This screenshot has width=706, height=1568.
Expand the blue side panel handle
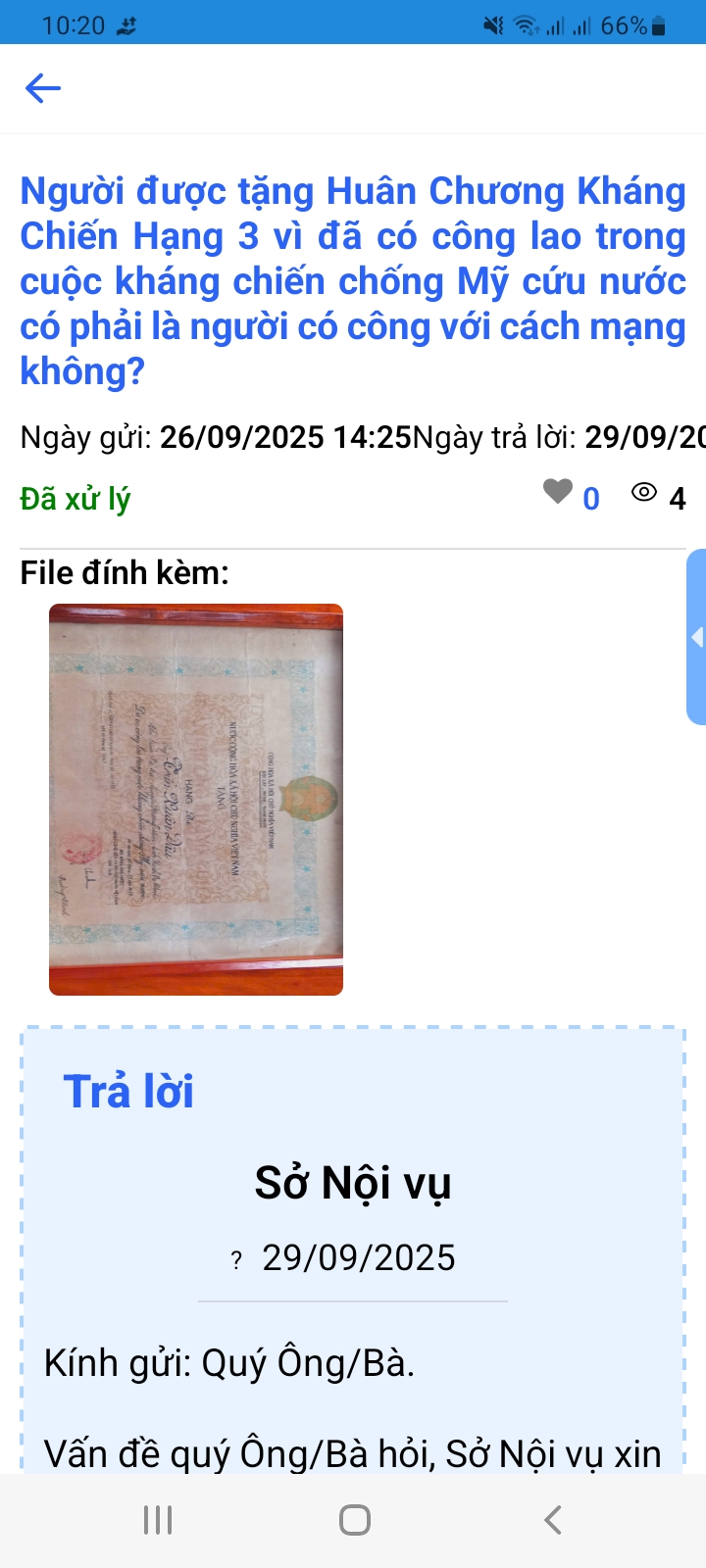[x=696, y=637]
